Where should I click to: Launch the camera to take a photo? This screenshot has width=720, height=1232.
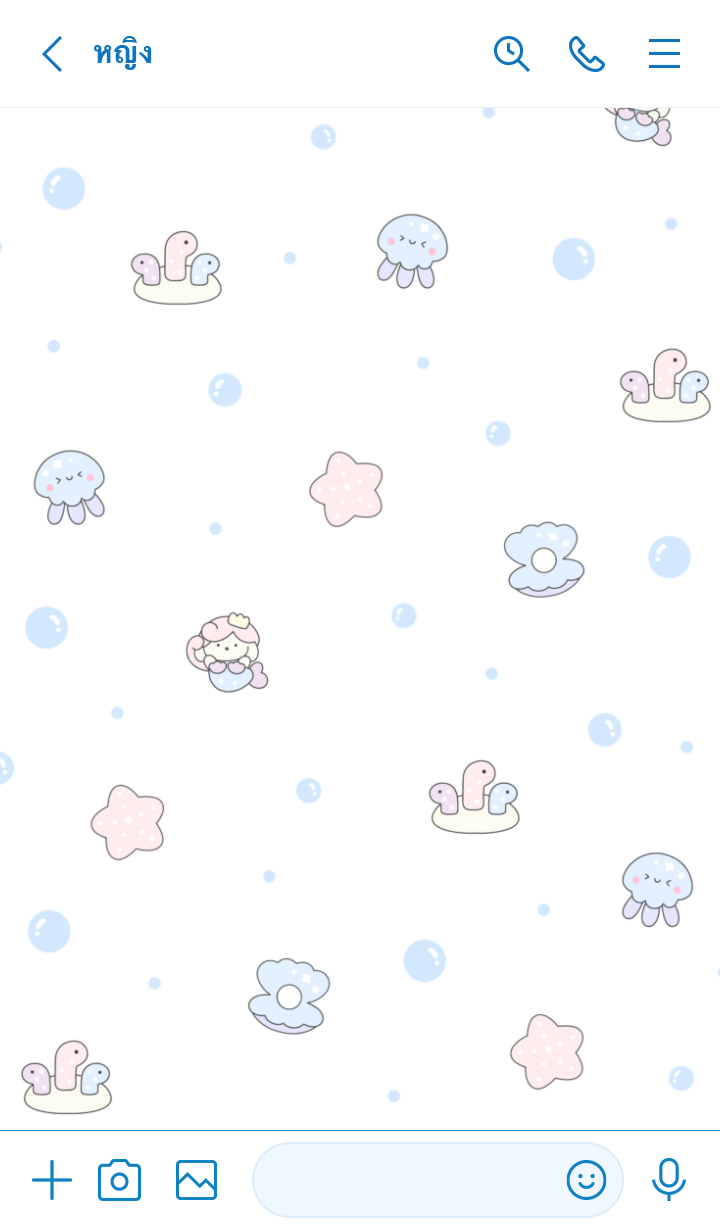coord(119,1180)
